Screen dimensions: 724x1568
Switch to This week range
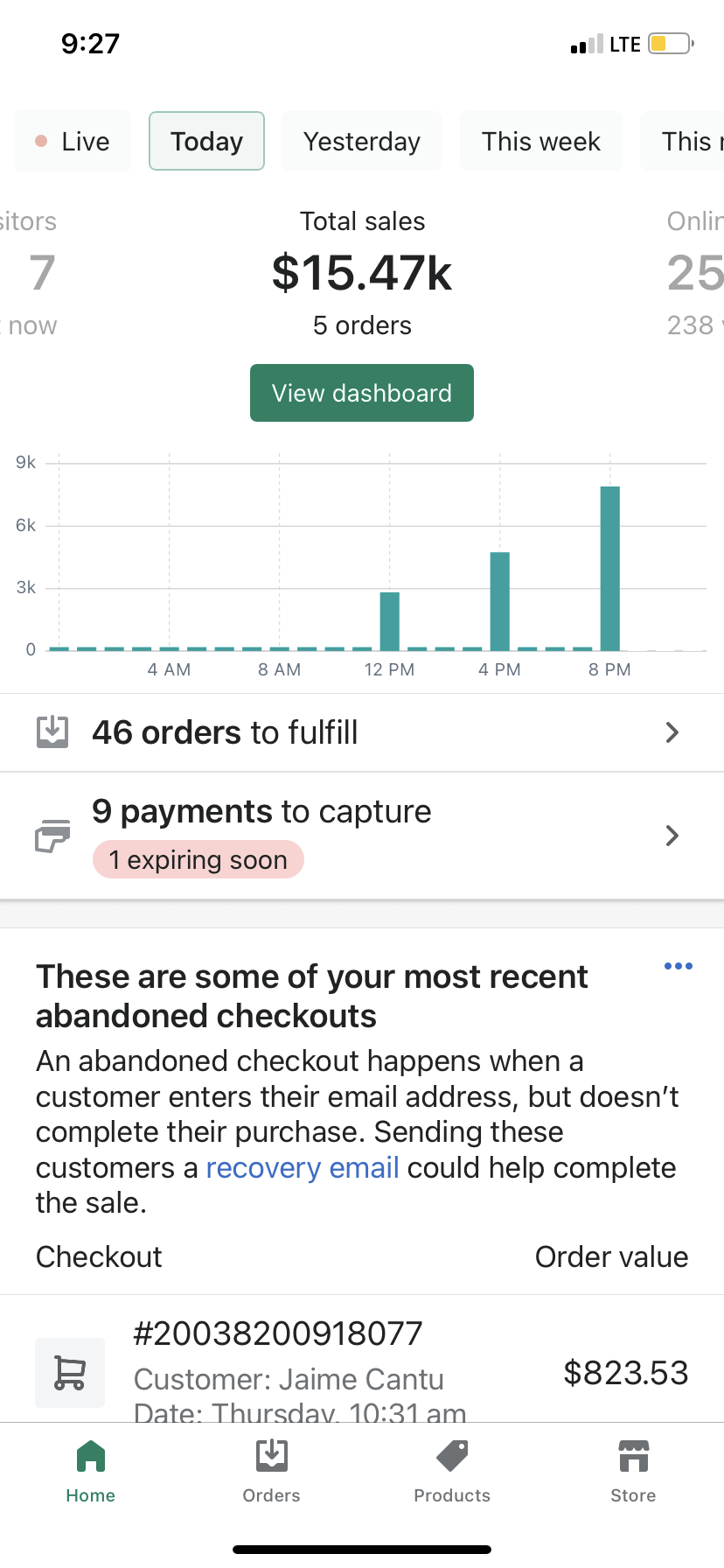coord(541,142)
